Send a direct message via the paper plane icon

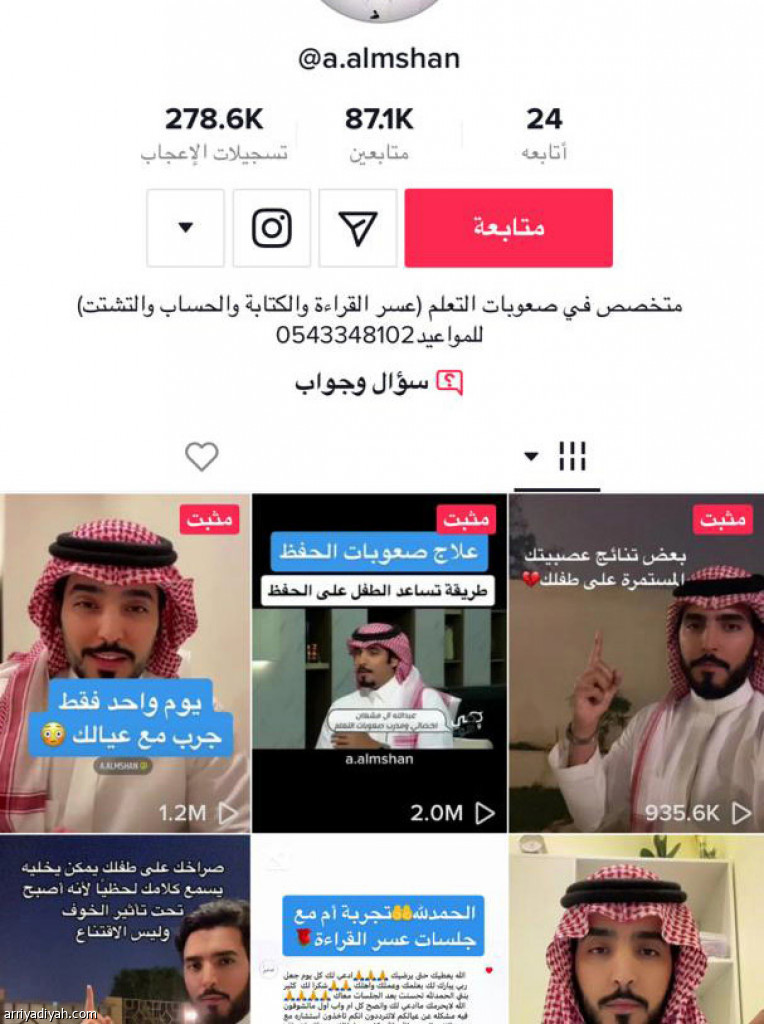tap(357, 228)
